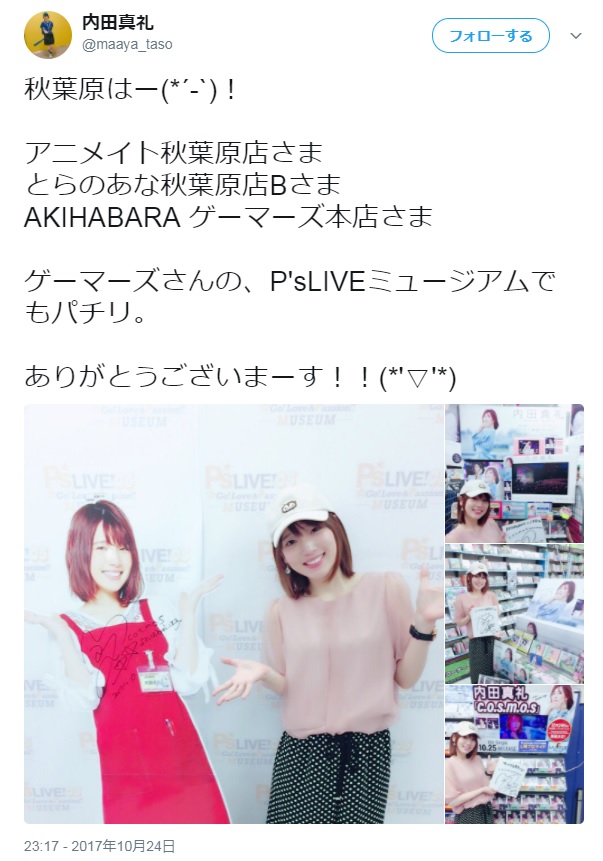Image resolution: width=603 pixels, height=861 pixels.
Task: Open 内田真礼's profile avatar
Action: (x=44, y=36)
